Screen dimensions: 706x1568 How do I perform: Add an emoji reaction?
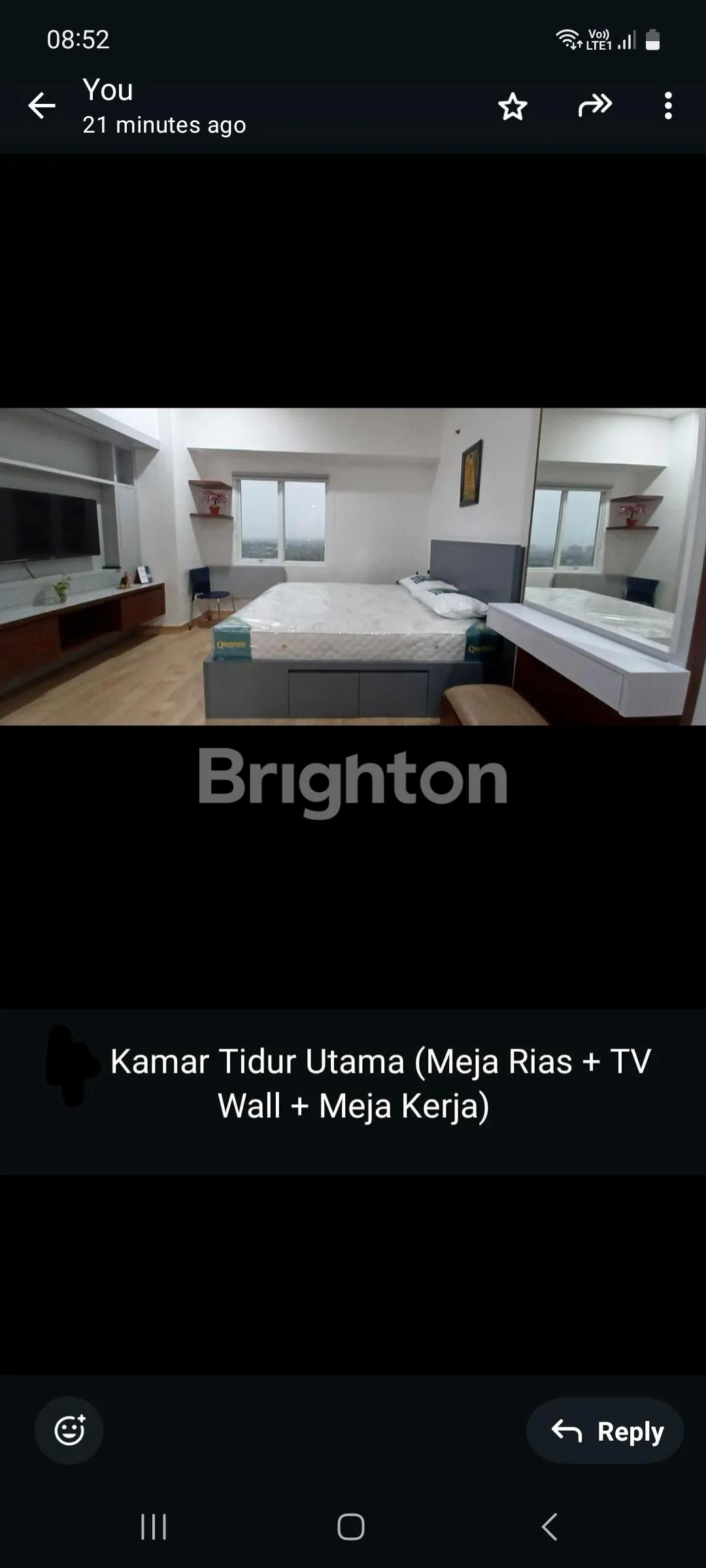(69, 1430)
